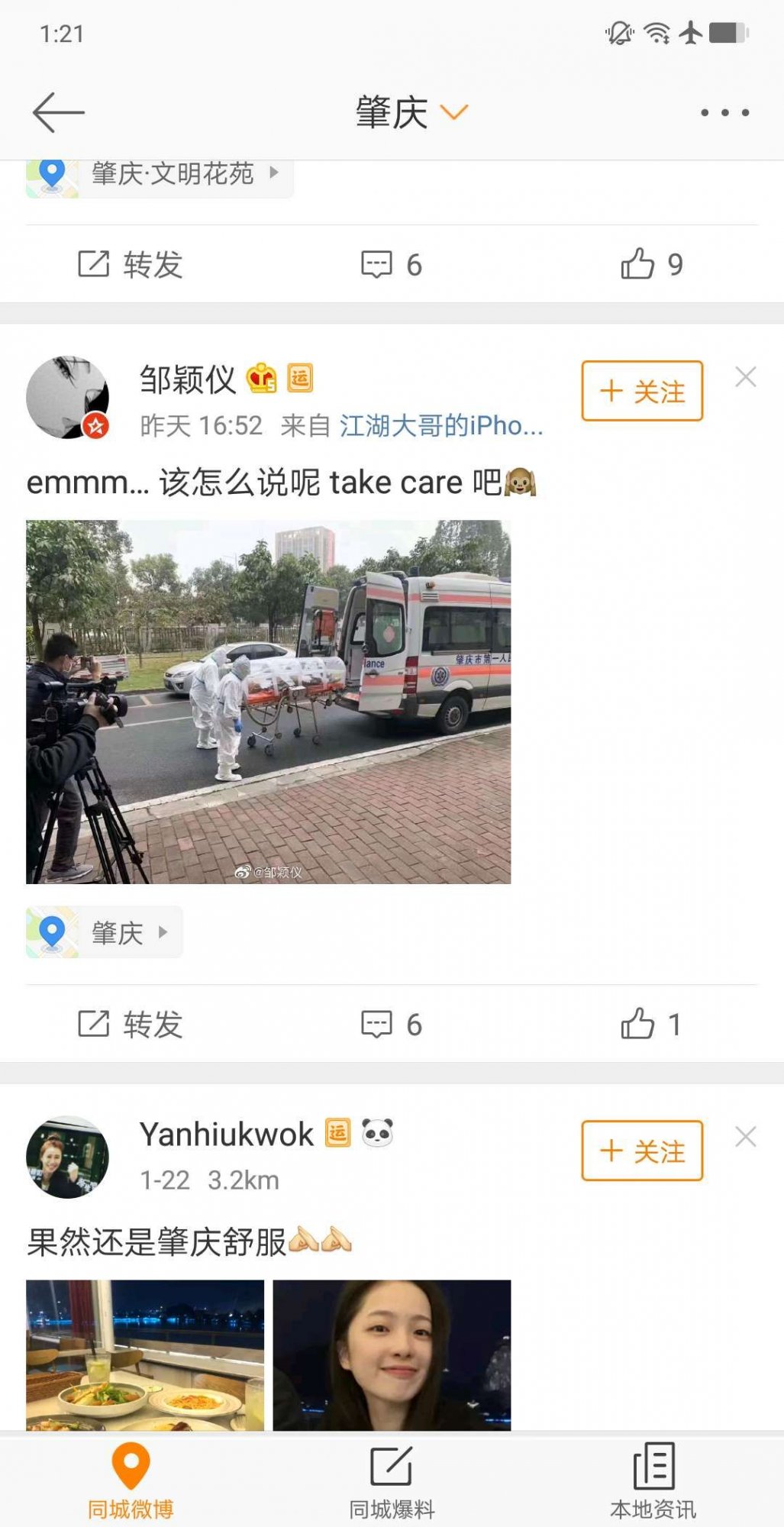Follow Yanhiukwok with the 关注 button
784x1527 pixels.
pos(641,1151)
